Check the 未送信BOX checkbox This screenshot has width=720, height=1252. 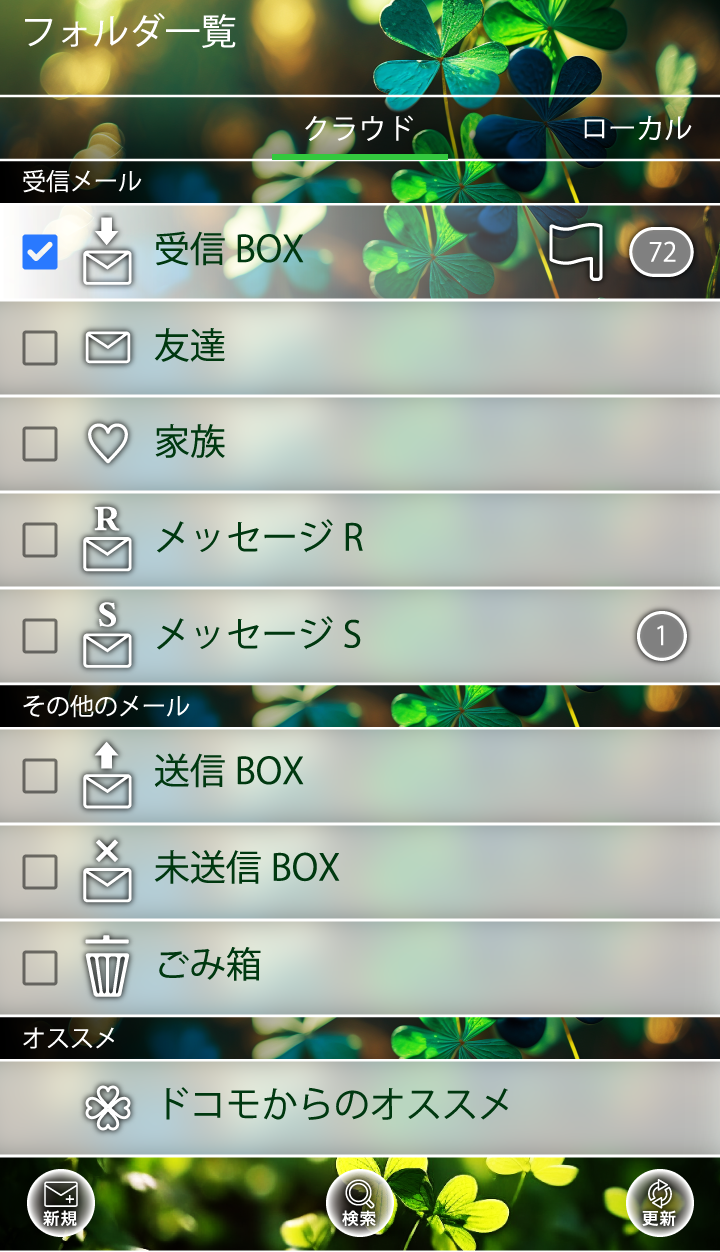40,872
